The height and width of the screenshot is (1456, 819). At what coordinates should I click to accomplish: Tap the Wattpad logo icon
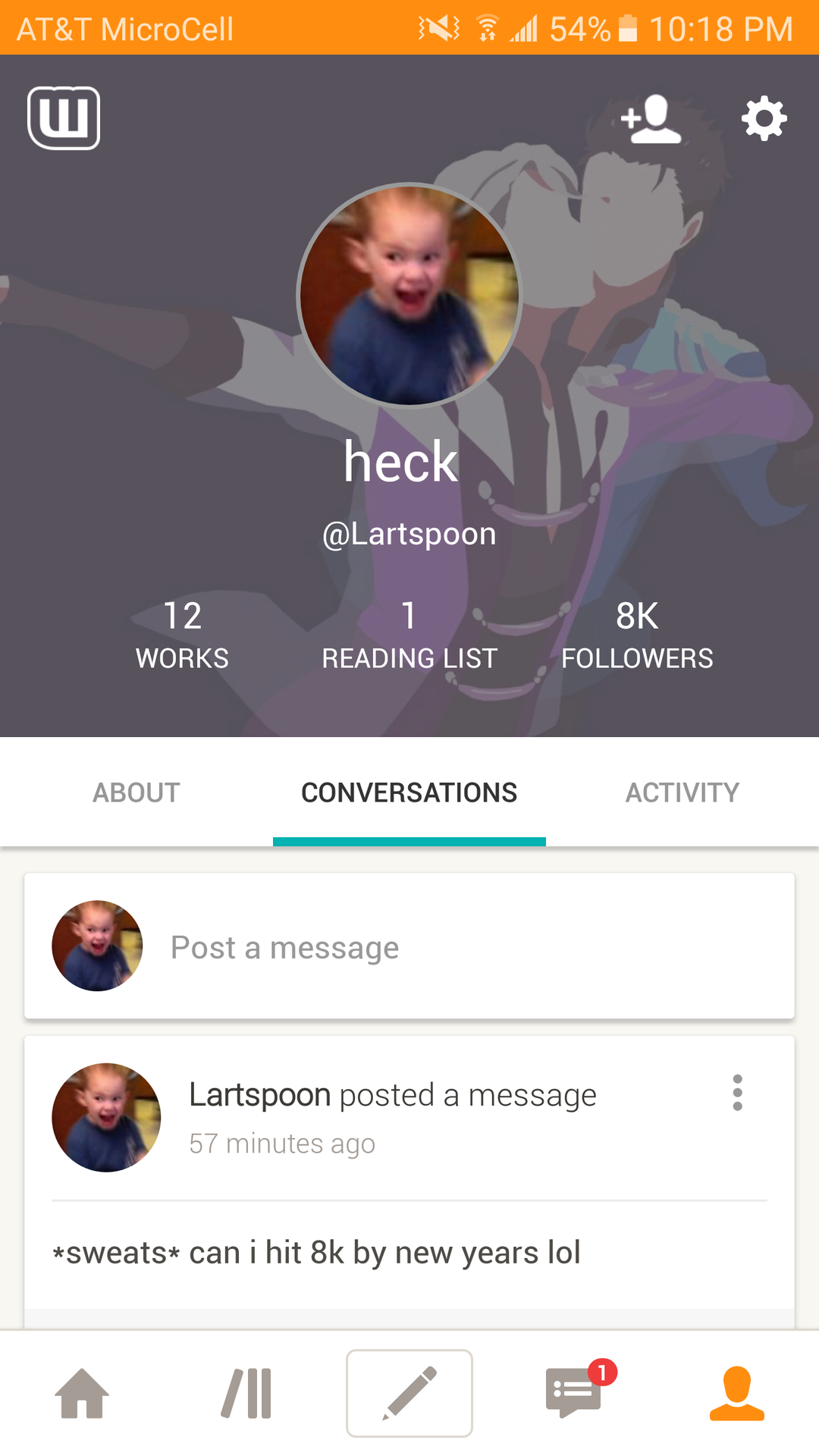click(64, 118)
